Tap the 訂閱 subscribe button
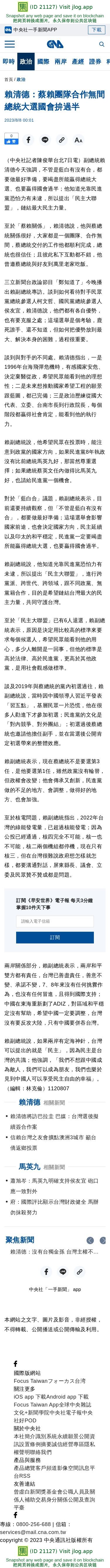Viewport: 110px width, 1568px height. click(55, 937)
